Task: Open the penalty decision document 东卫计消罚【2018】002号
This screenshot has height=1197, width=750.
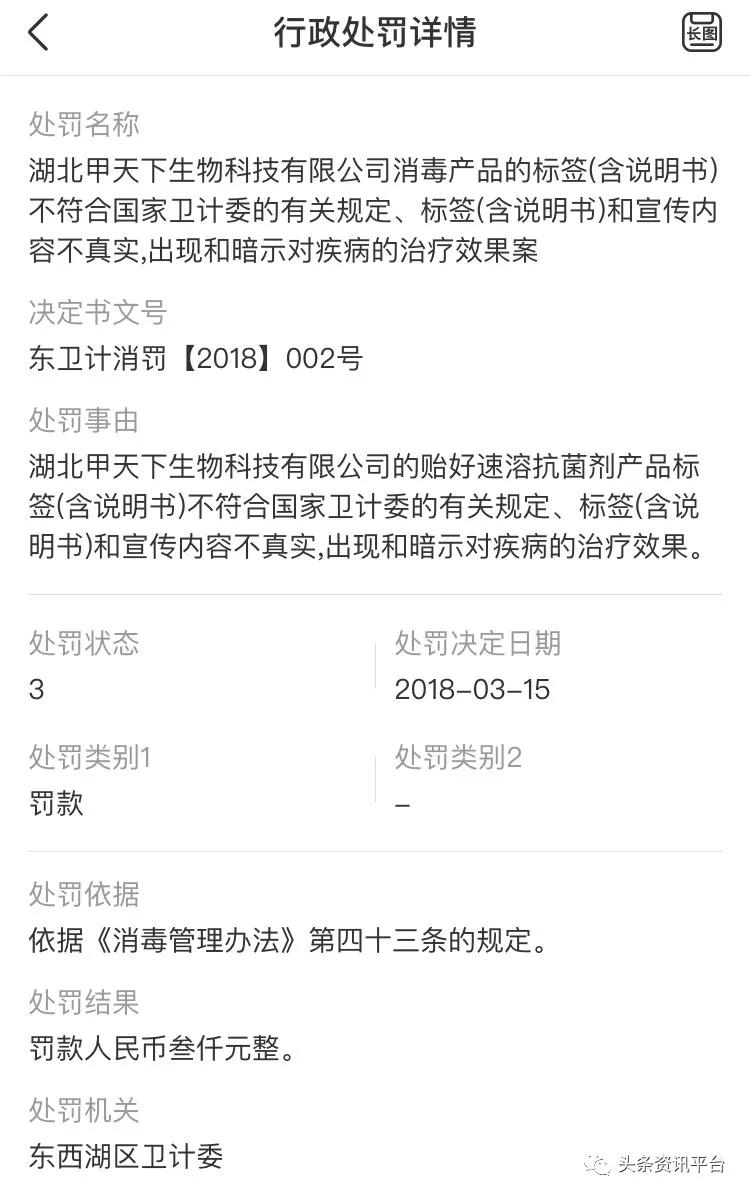Action: (x=196, y=358)
